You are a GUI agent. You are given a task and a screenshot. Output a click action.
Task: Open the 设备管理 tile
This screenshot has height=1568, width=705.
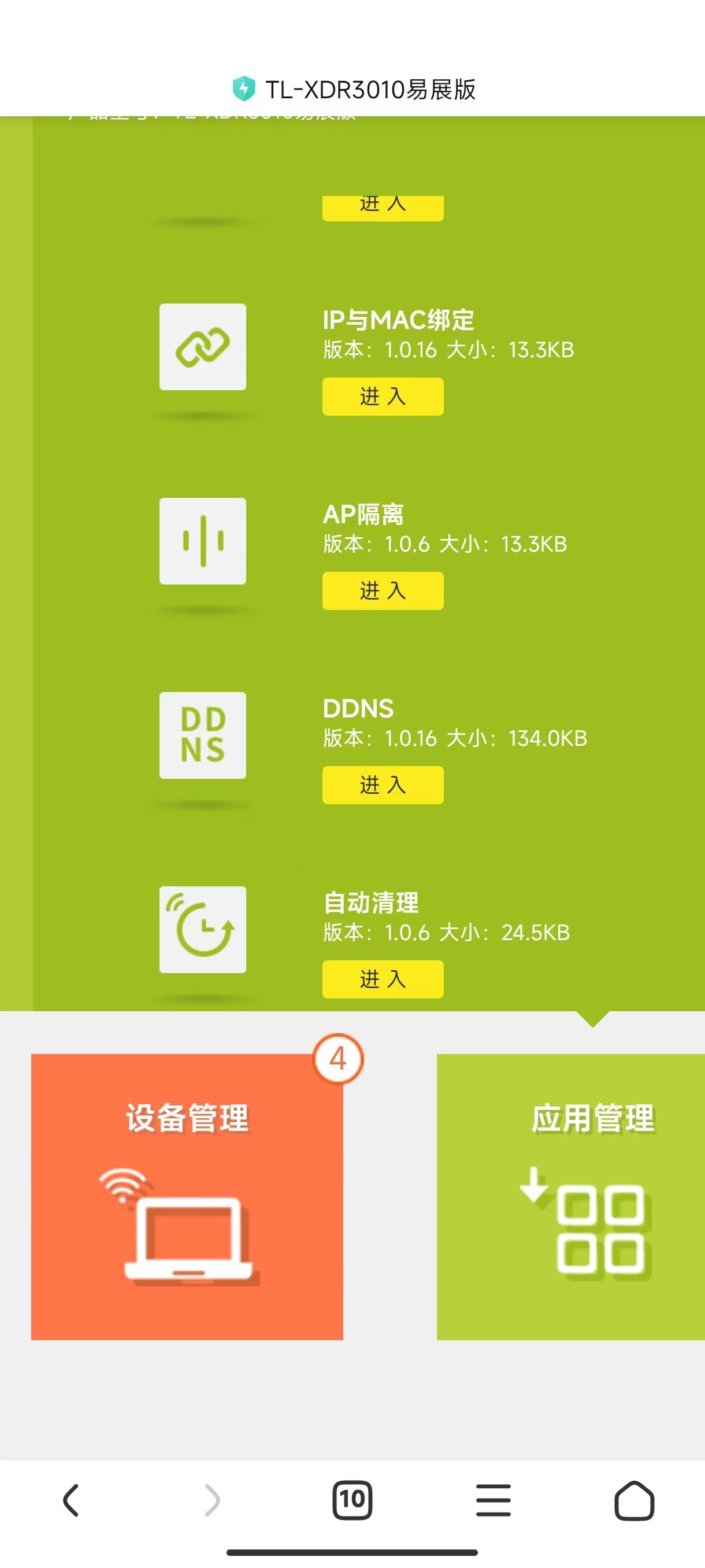tap(187, 1196)
